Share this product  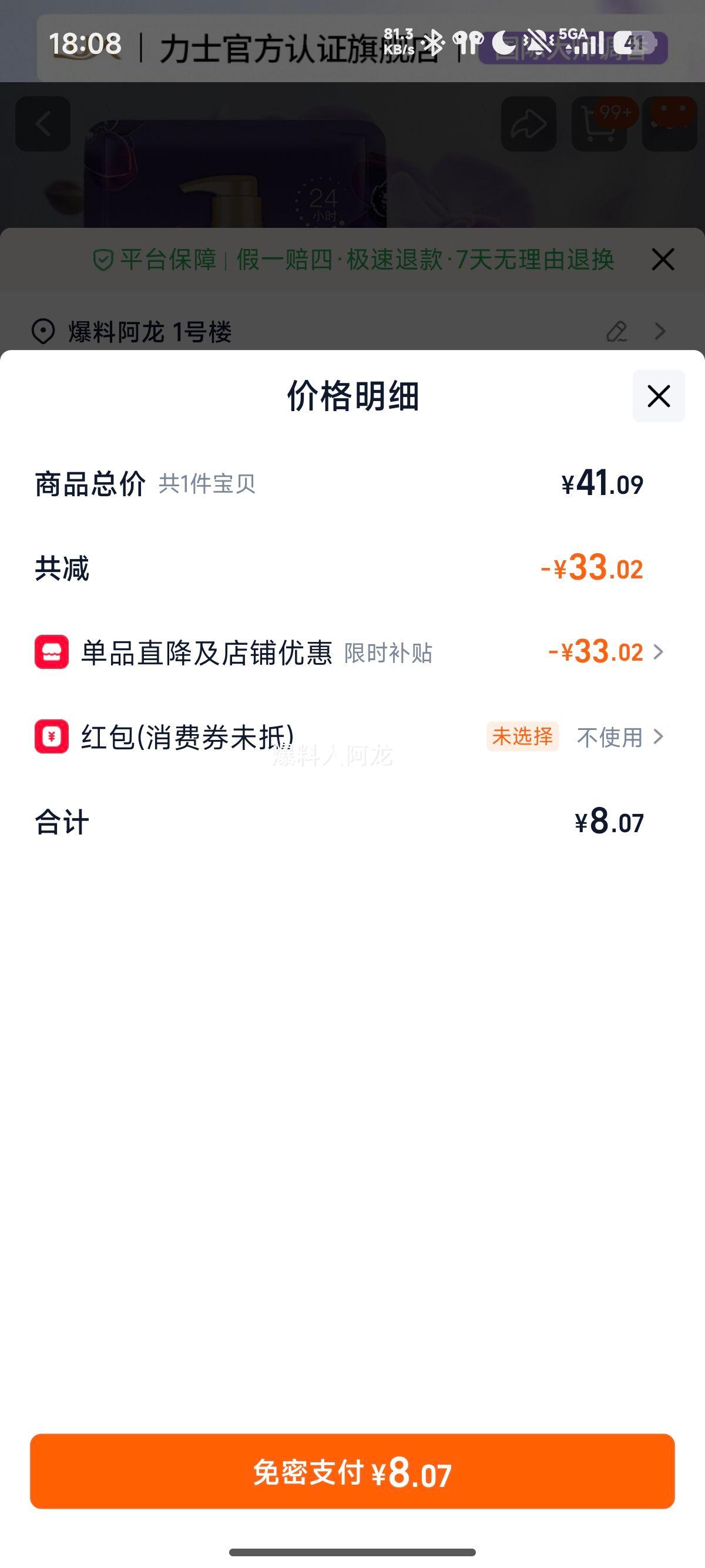pos(528,124)
